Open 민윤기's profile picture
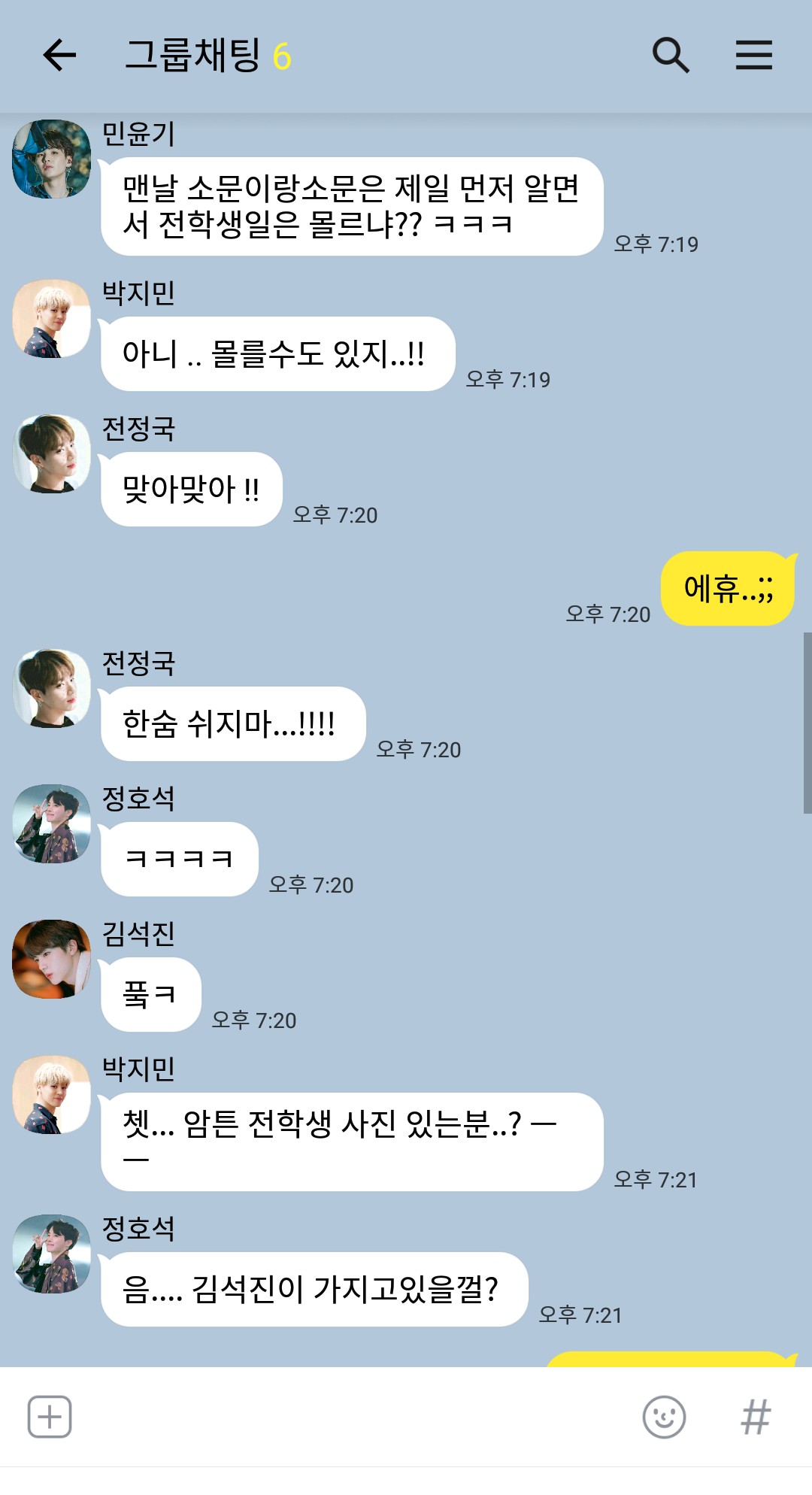Image resolution: width=812 pixels, height=1495 pixels. tap(51, 159)
